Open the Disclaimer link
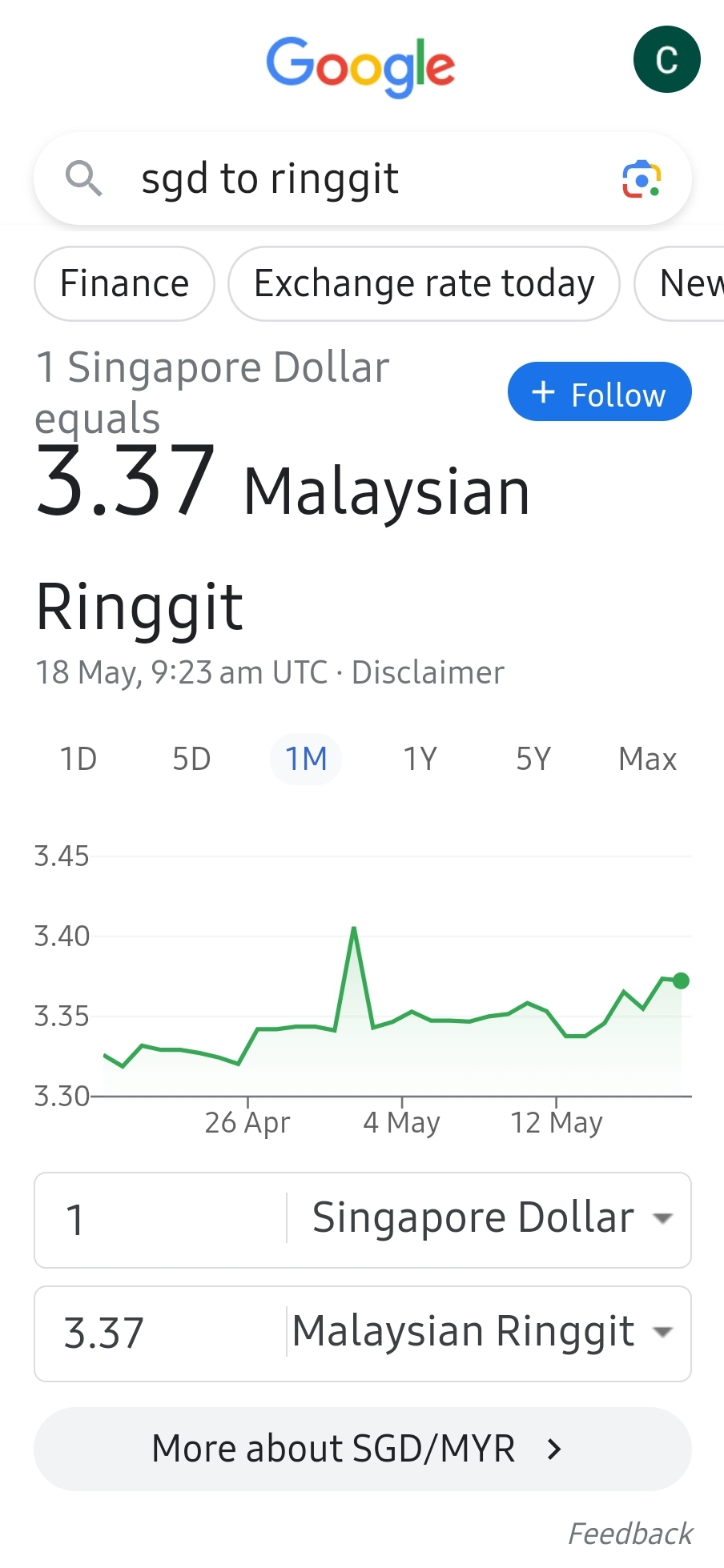This screenshot has height=1568, width=724. coord(428,672)
